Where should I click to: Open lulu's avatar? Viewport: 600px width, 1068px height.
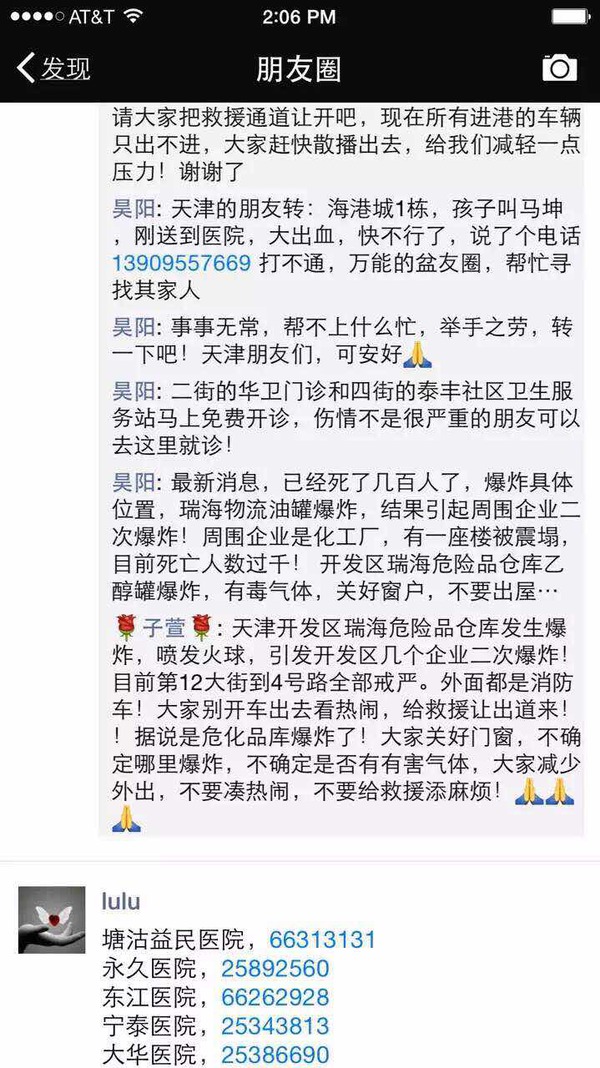52,918
